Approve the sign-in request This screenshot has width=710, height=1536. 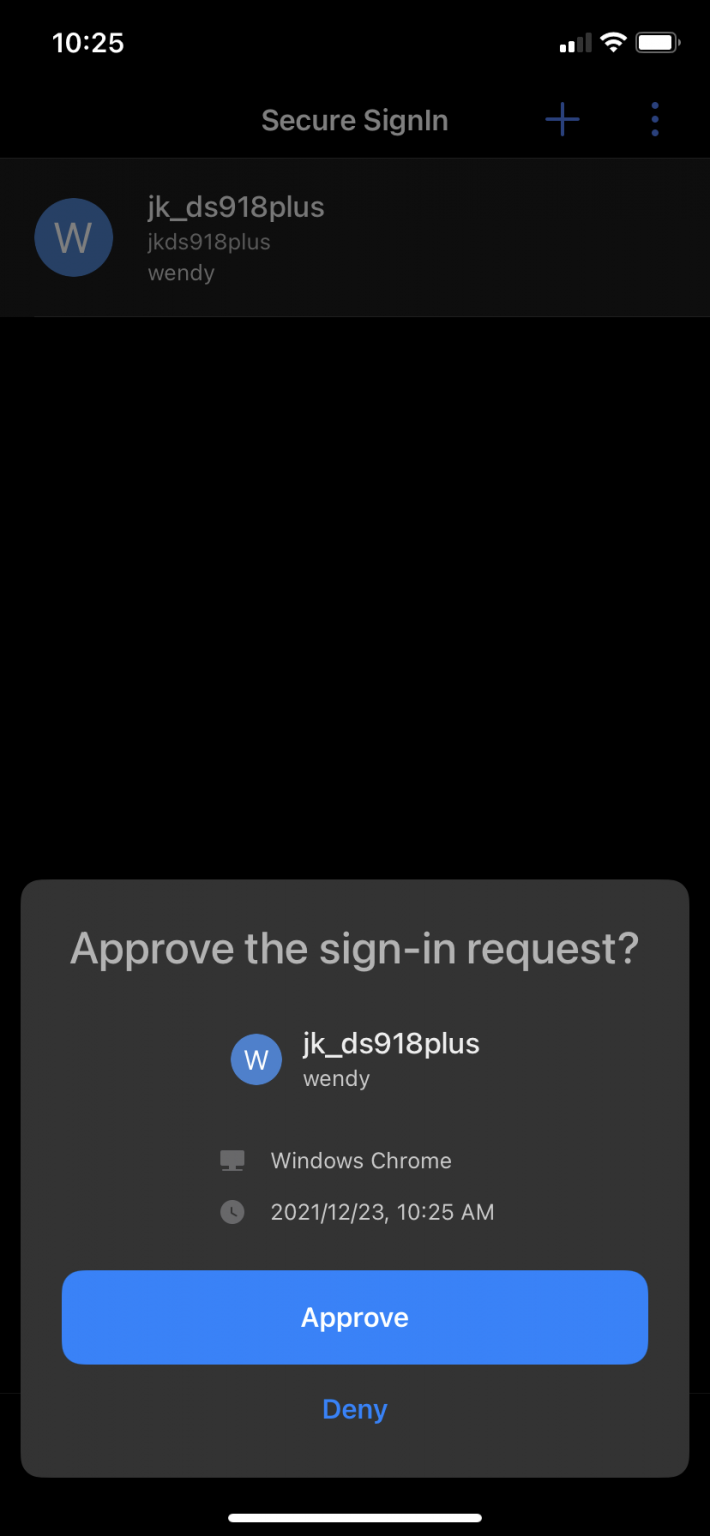pyautogui.click(x=354, y=1317)
